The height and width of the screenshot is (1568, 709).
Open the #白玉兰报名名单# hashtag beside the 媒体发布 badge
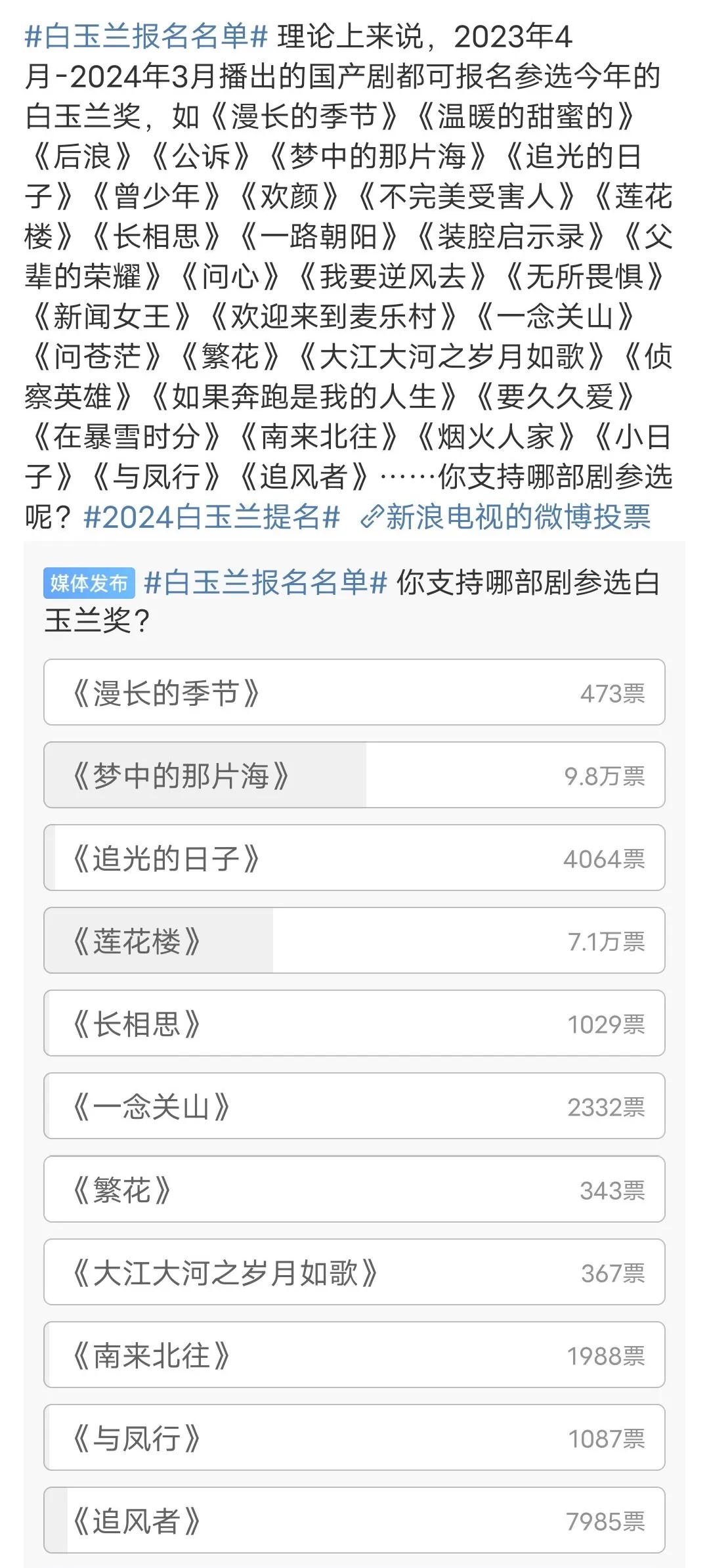point(265,582)
